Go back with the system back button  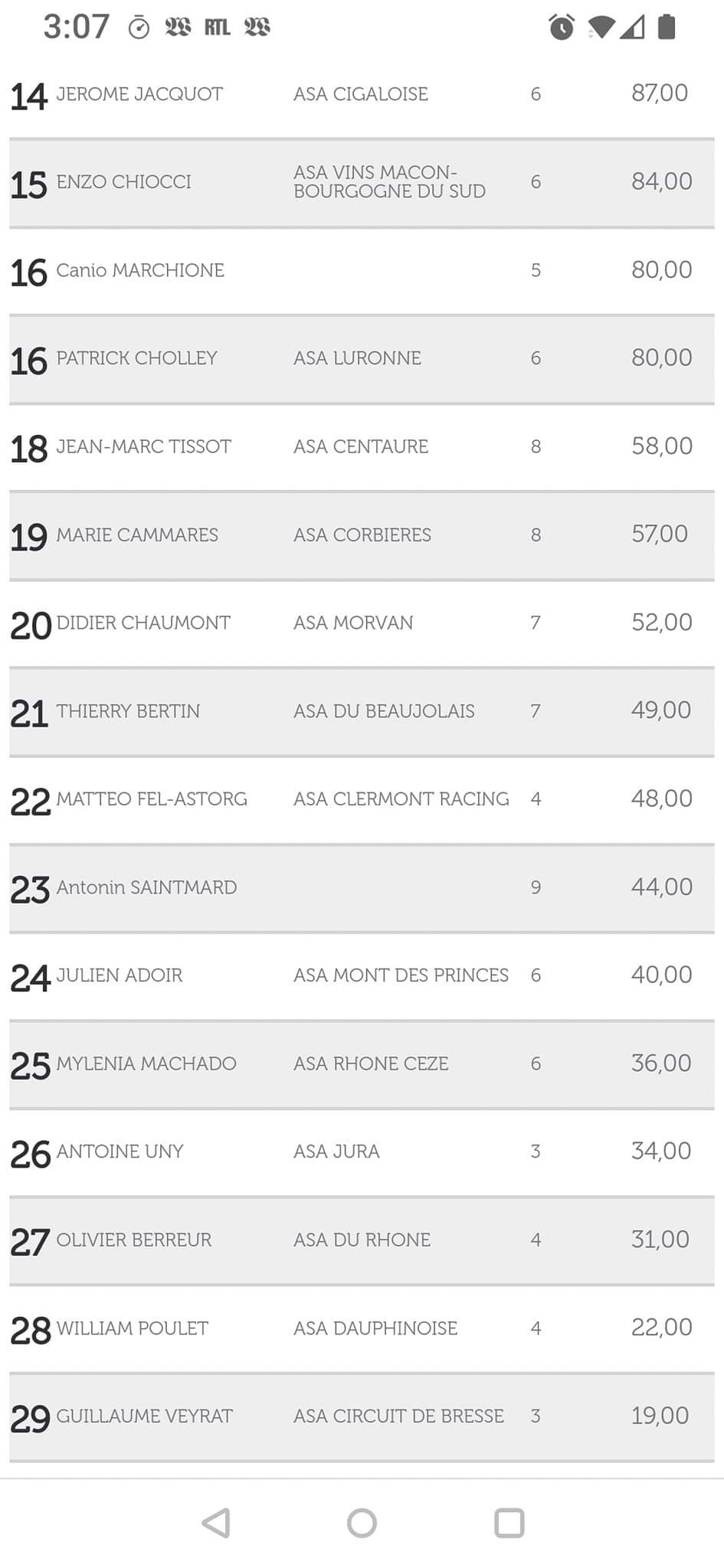coord(216,1523)
